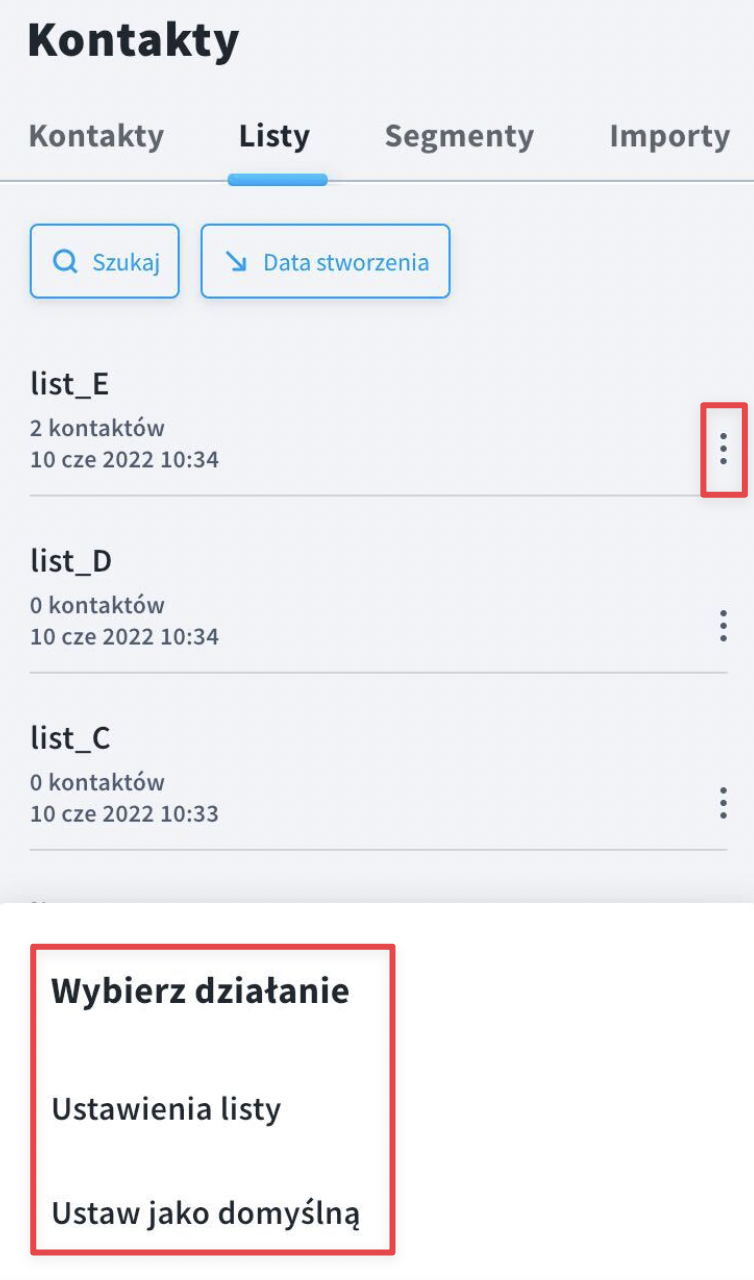
Task: Tap the Szukaj search button
Action: 105,261
